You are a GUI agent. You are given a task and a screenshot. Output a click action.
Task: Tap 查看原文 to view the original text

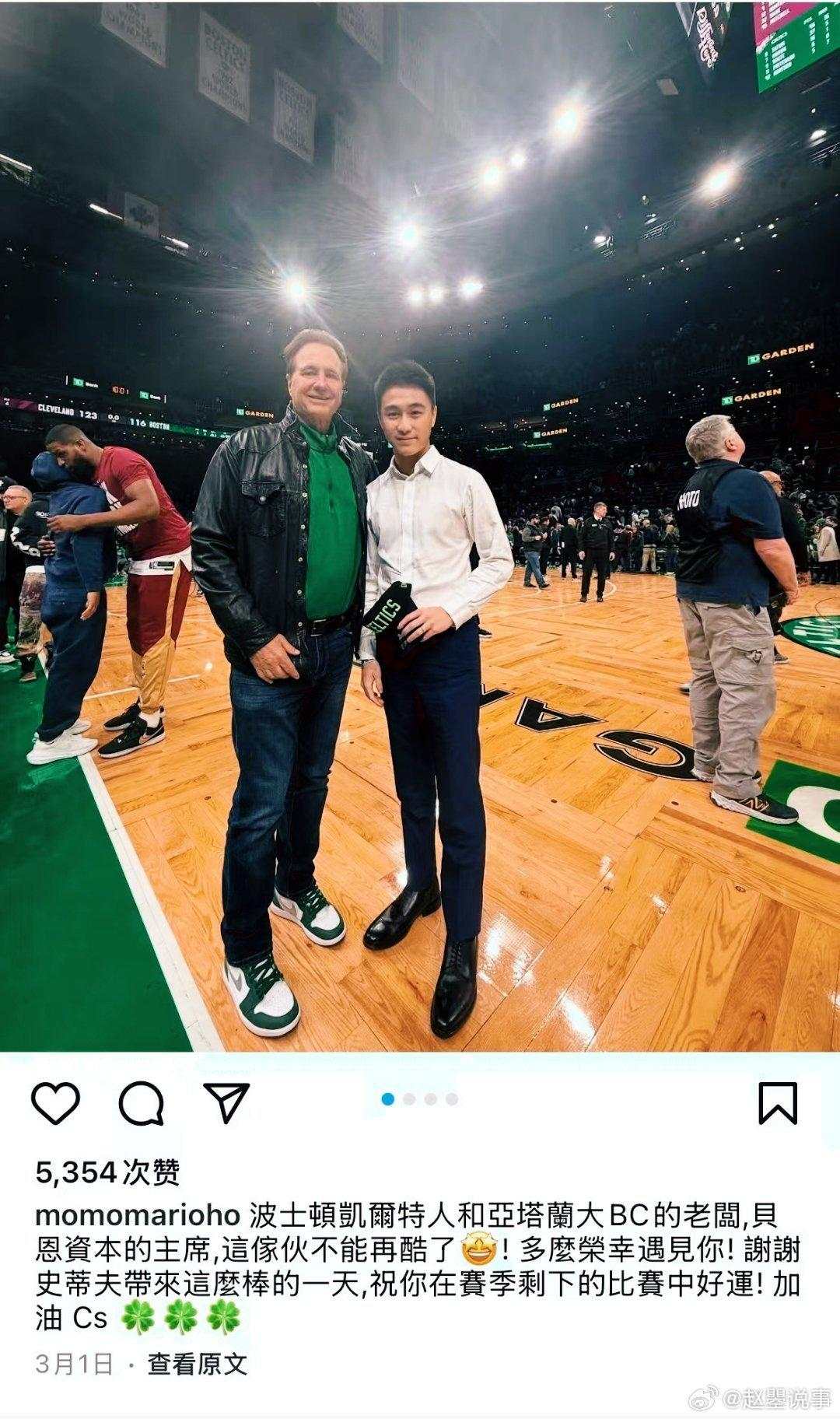pos(198,1363)
